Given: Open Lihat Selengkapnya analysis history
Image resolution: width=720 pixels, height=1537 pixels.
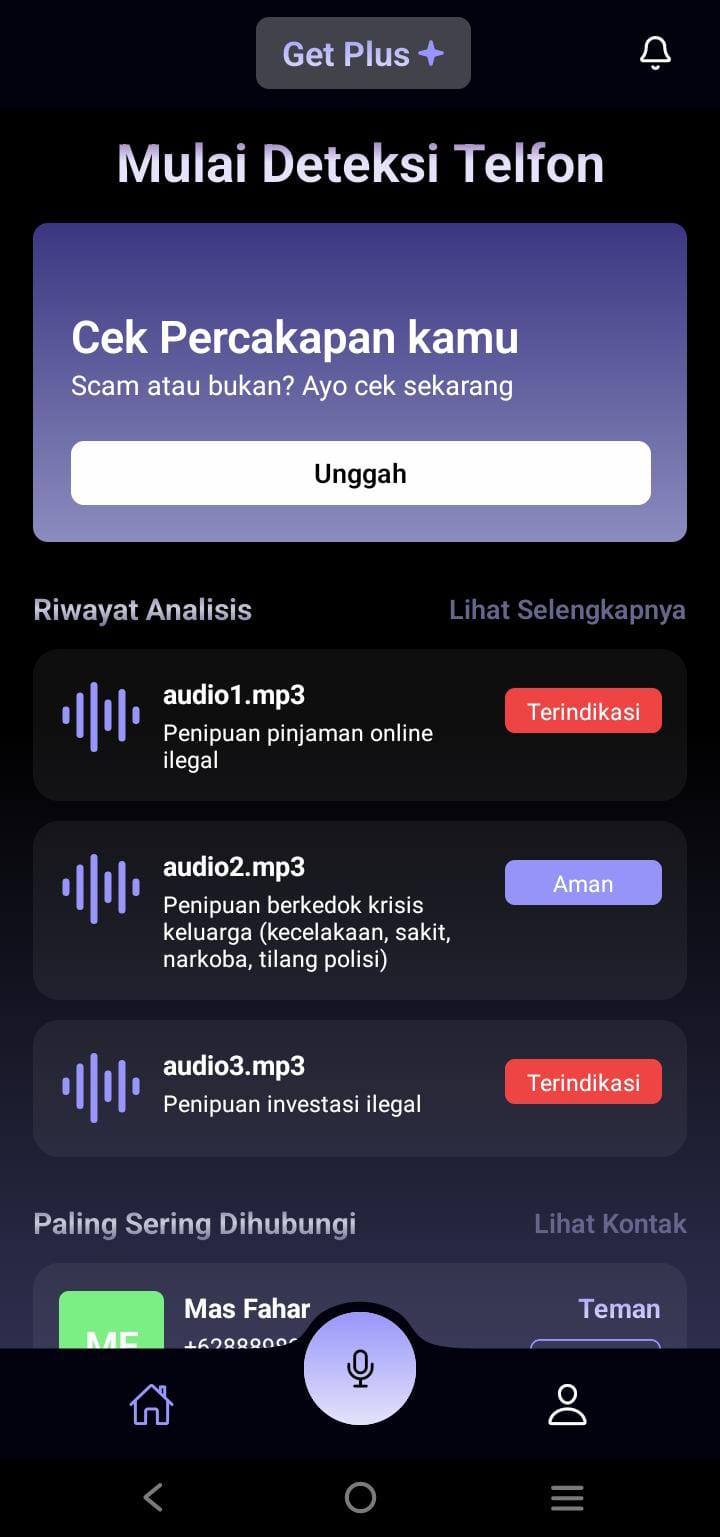Looking at the screenshot, I should 567,610.
